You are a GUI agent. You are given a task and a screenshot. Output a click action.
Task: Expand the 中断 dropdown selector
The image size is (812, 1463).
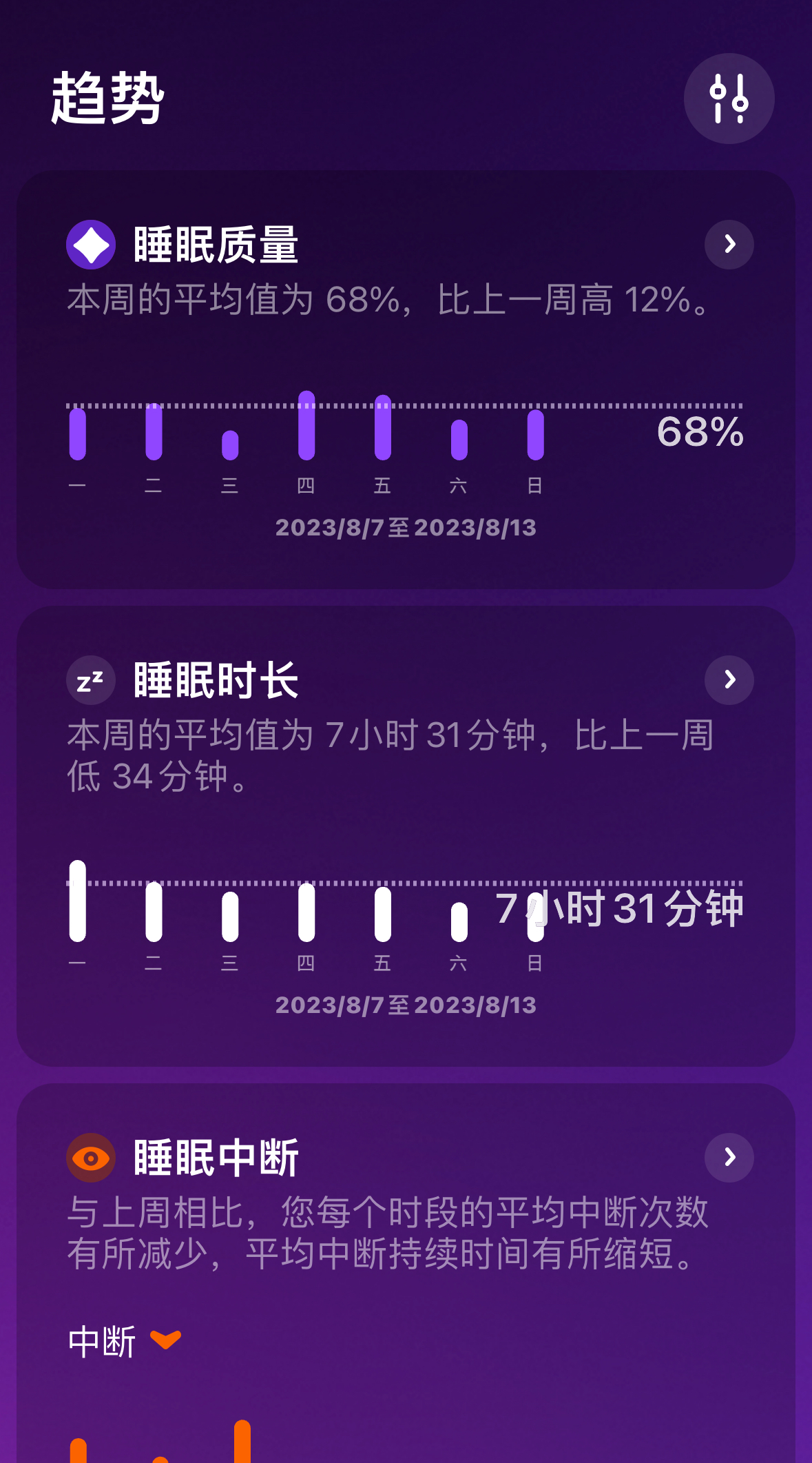point(125,1341)
